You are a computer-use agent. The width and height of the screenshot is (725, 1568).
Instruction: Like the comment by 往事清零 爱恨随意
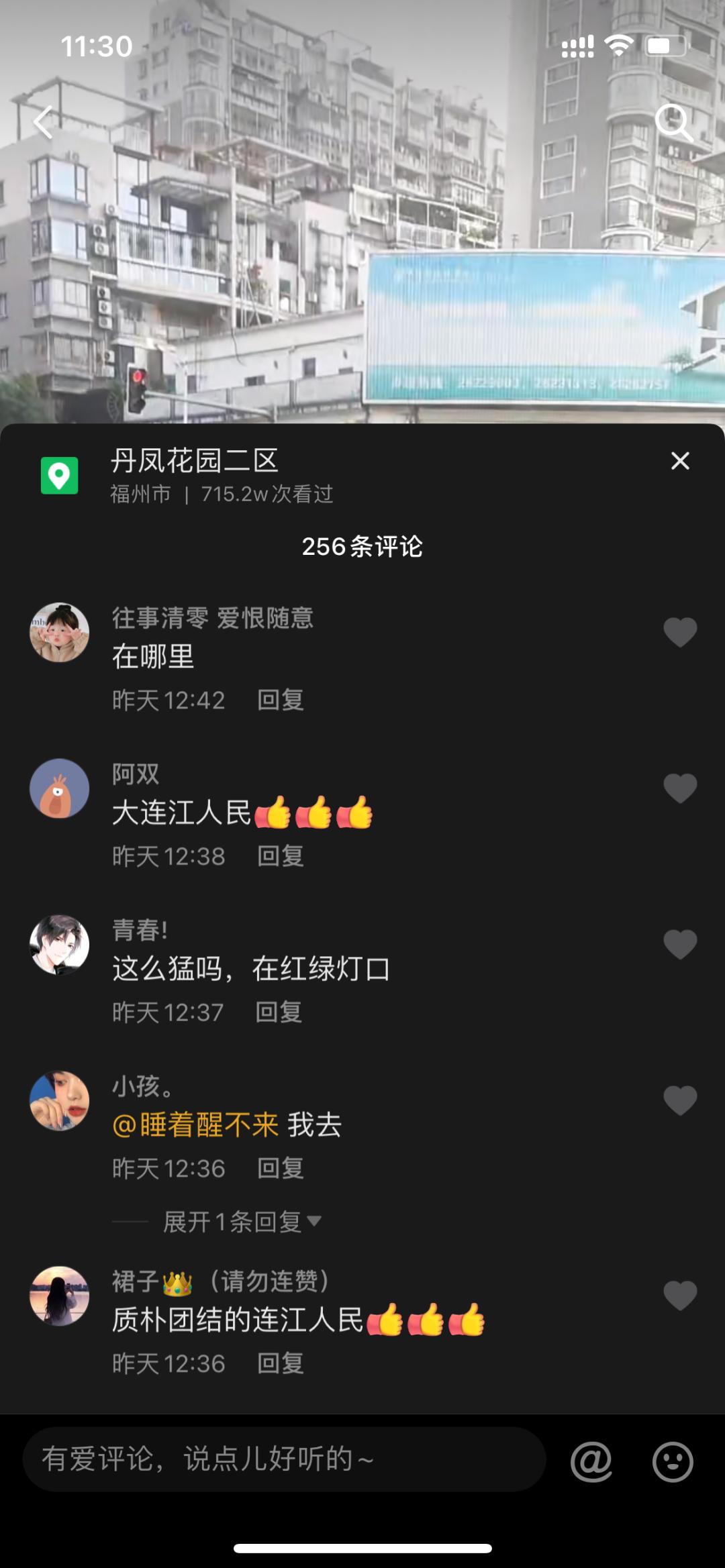680,633
